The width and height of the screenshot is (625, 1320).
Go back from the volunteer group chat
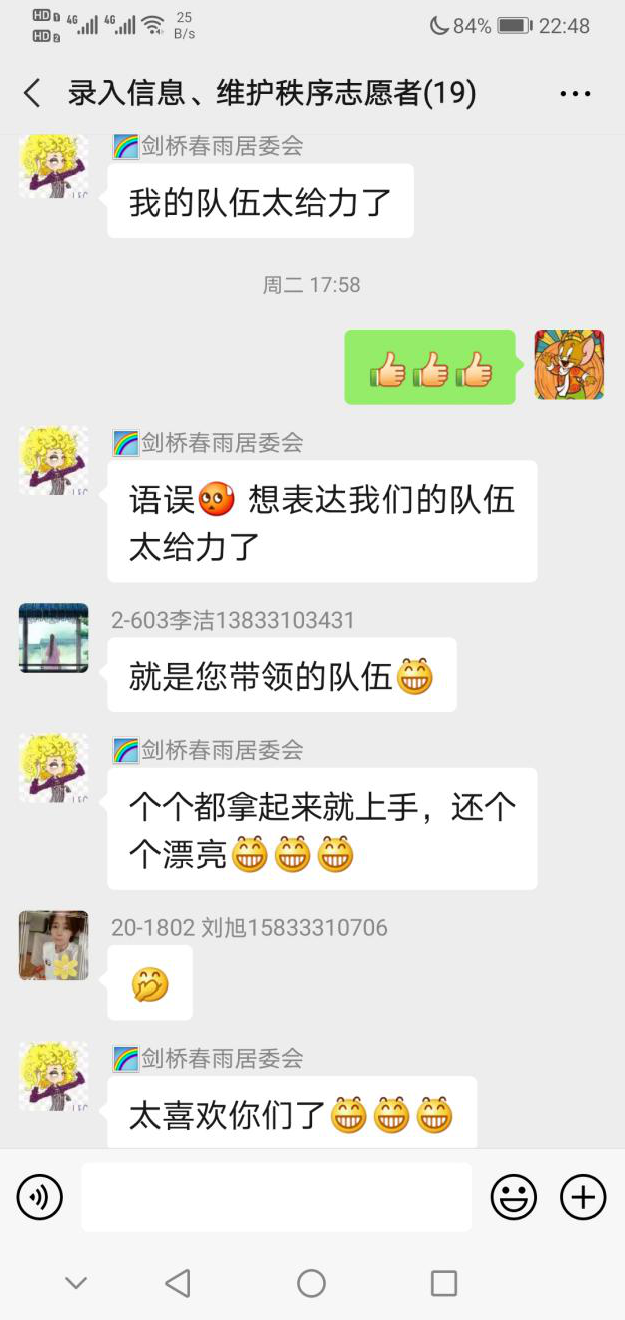32,94
